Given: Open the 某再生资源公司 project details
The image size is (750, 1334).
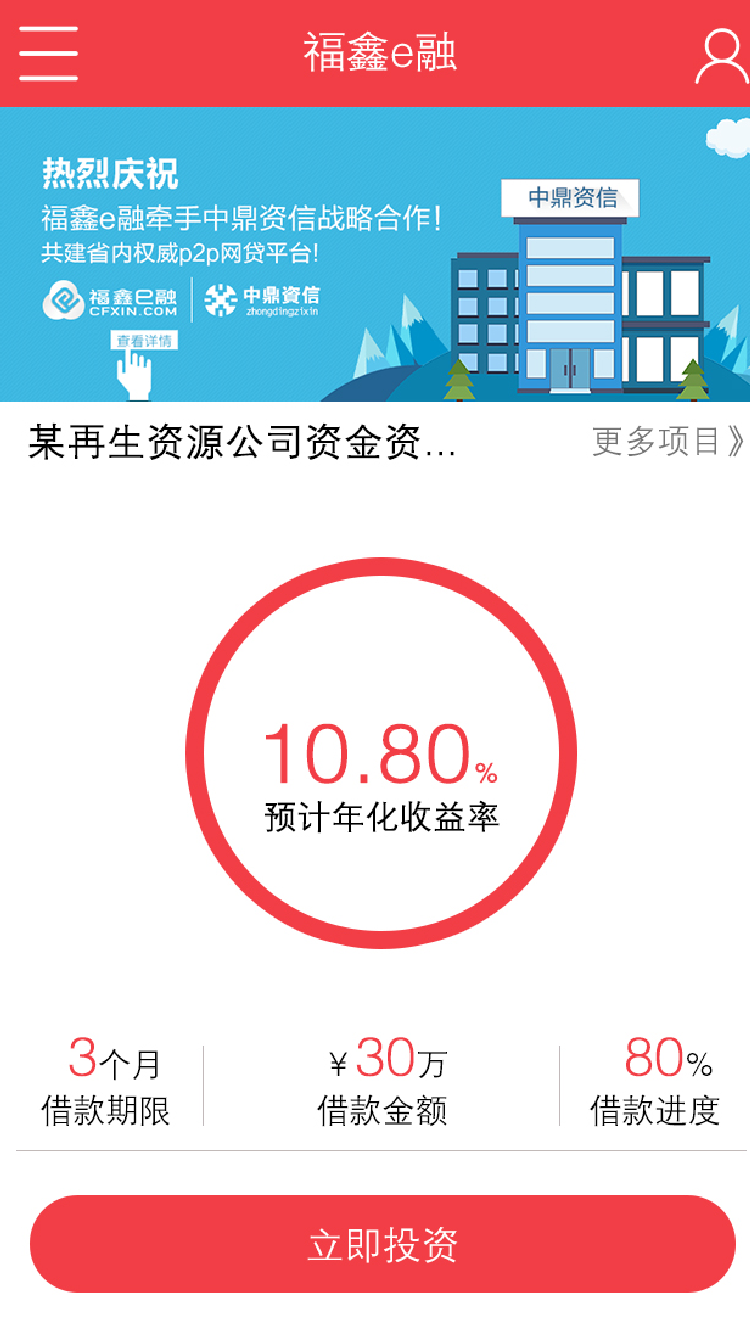Looking at the screenshot, I should pos(242,442).
